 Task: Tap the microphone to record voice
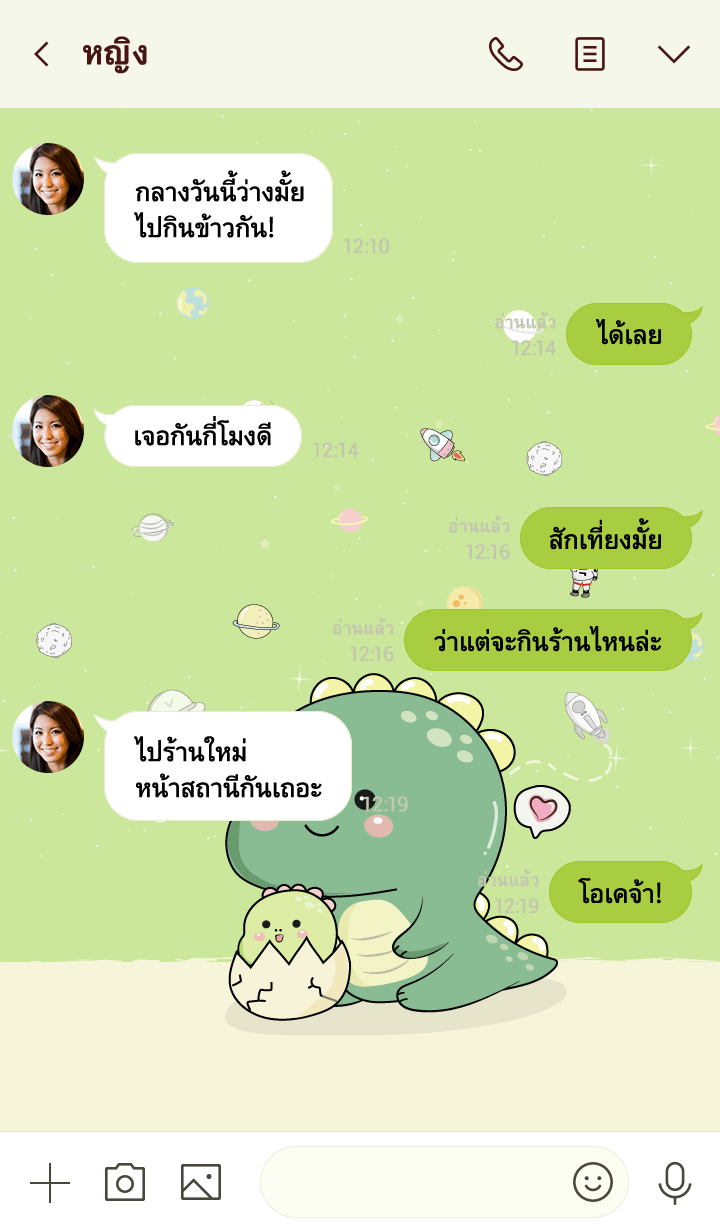(675, 1182)
